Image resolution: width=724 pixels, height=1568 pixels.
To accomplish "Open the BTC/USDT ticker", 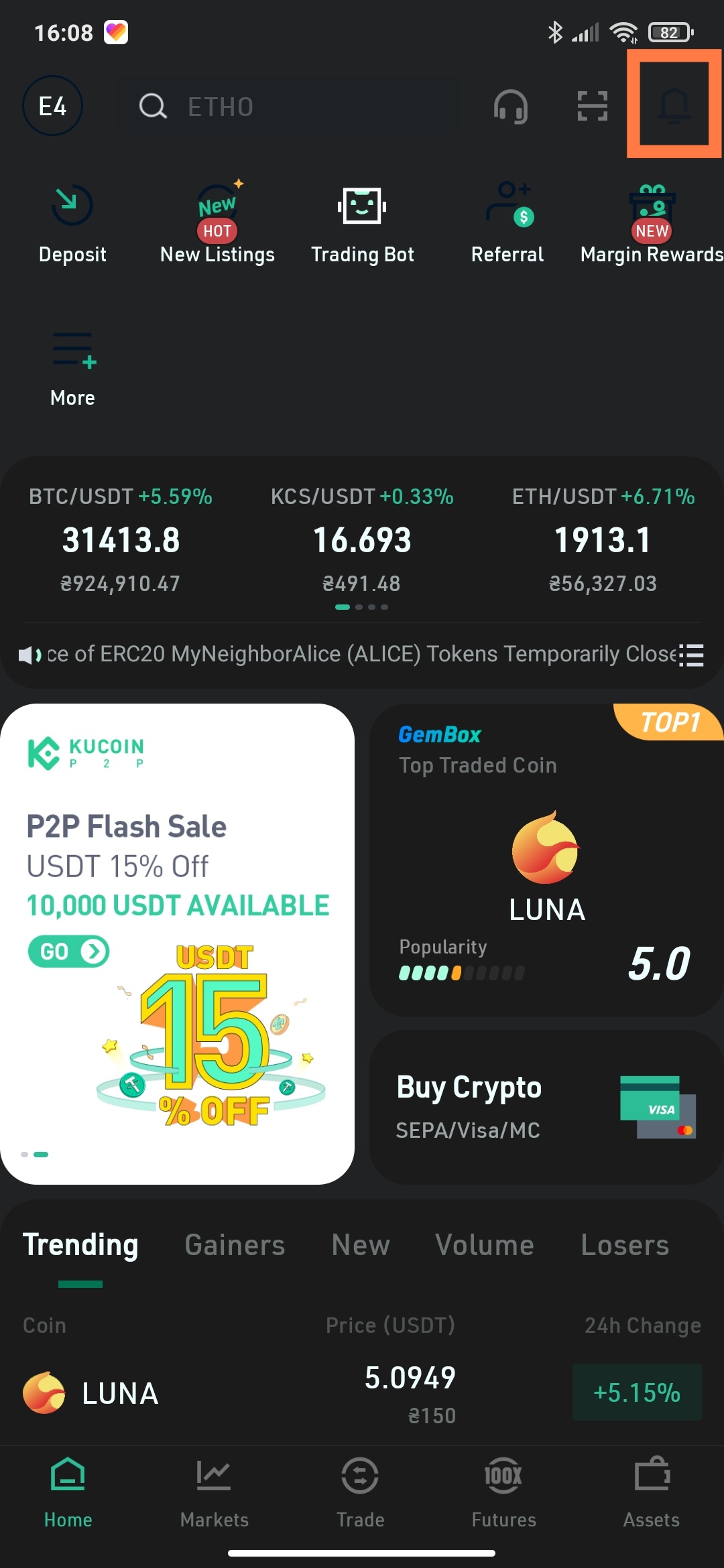I will click(121, 539).
